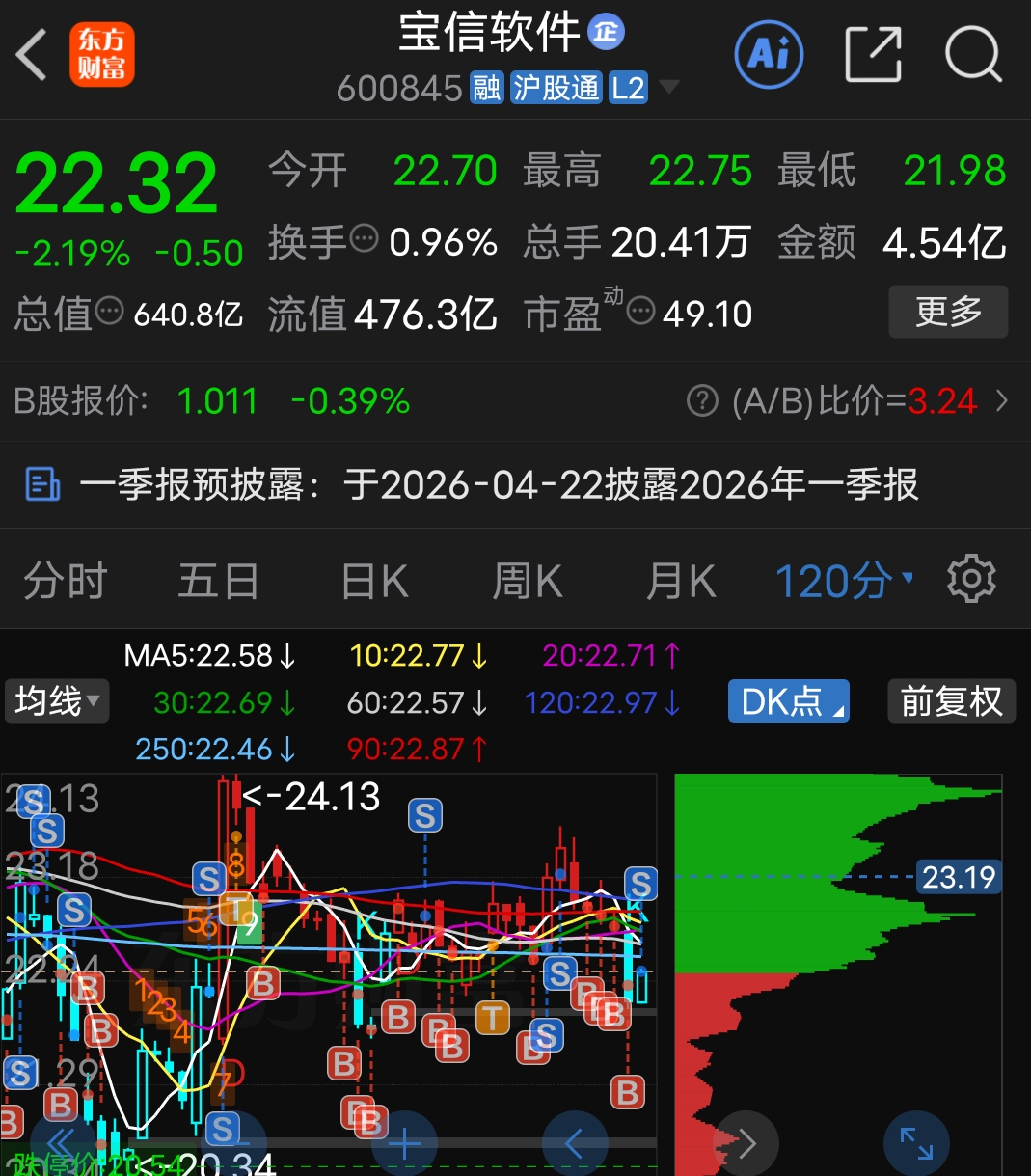This screenshot has height=1176, width=1031.
Task: Tap the DK点 button
Action: pyautogui.click(x=789, y=701)
